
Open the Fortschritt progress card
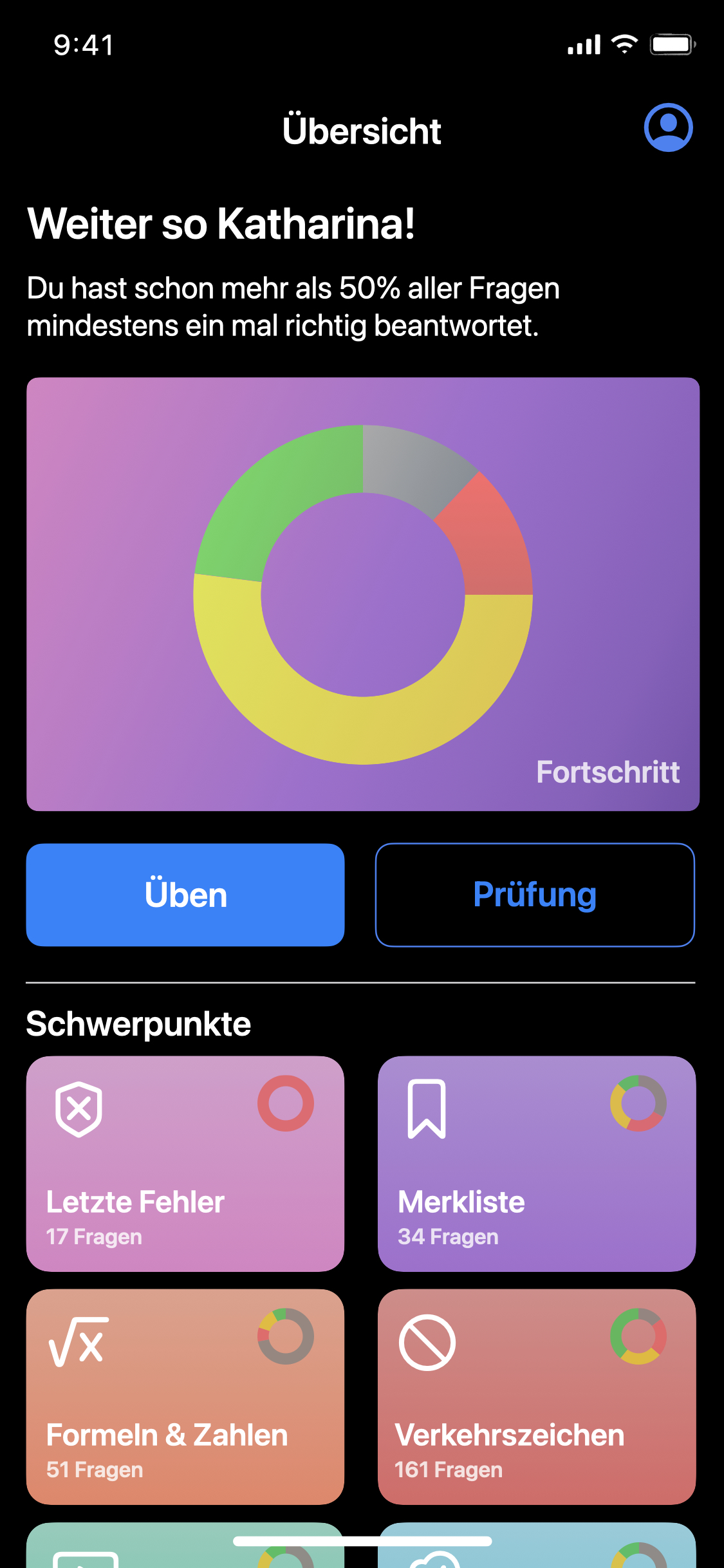tap(362, 593)
